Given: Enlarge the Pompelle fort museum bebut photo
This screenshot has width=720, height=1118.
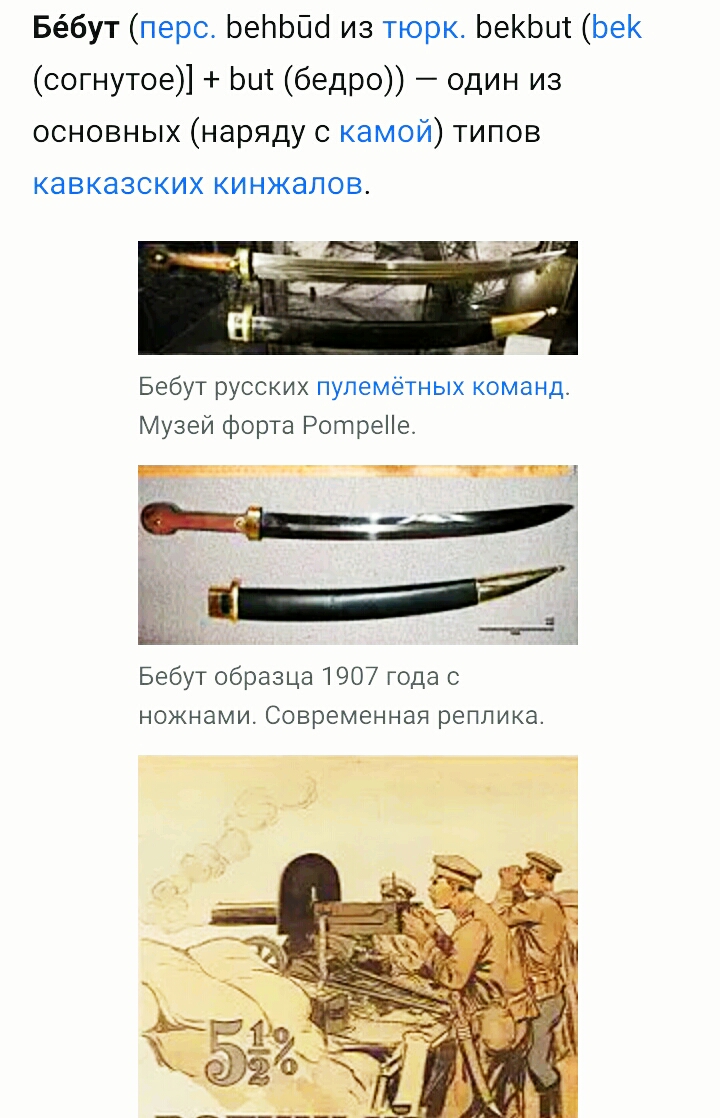Looking at the screenshot, I should click(357, 297).
